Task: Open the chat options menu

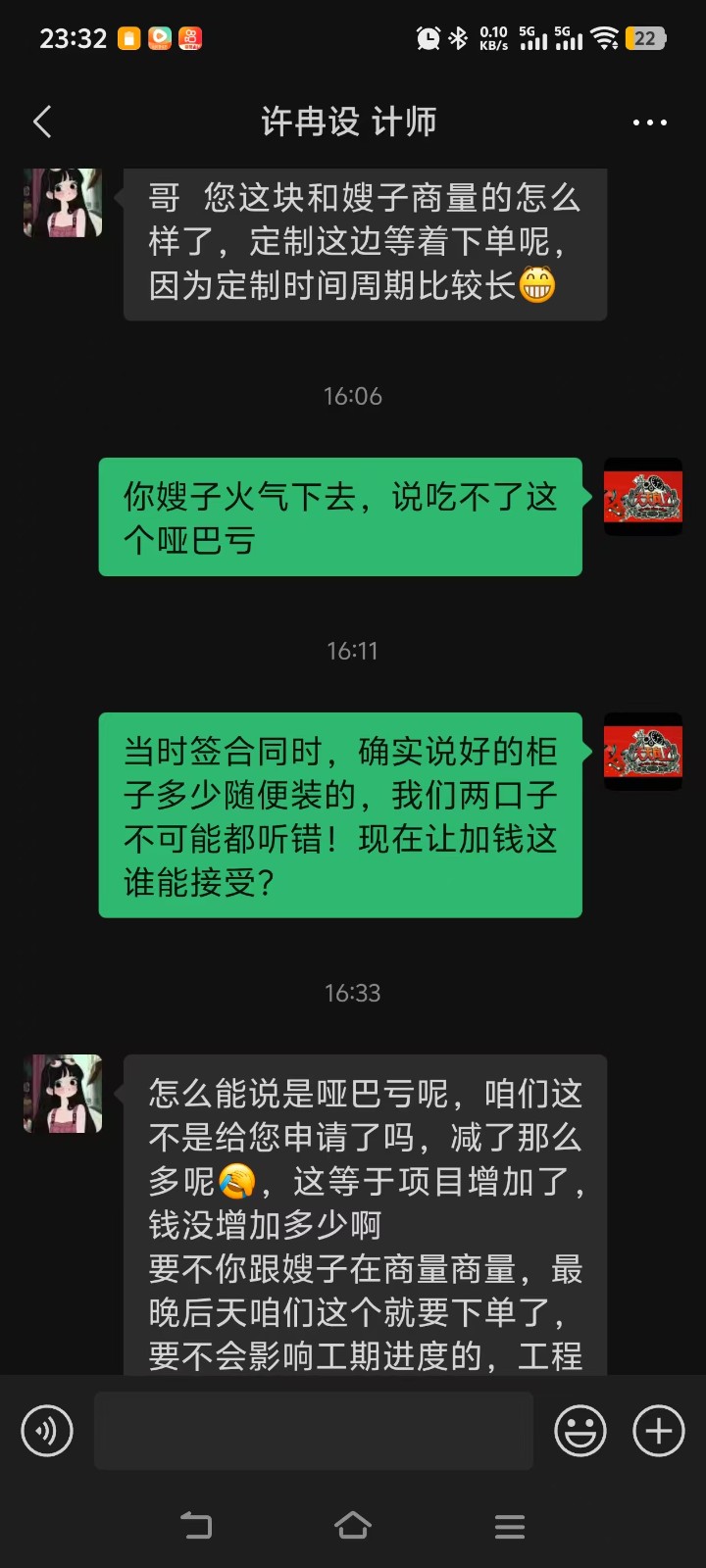Action: pos(649,122)
